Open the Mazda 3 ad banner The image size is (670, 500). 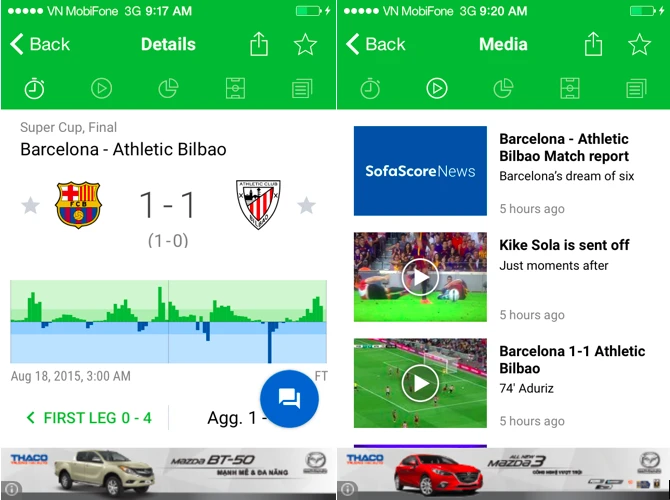(x=504, y=472)
